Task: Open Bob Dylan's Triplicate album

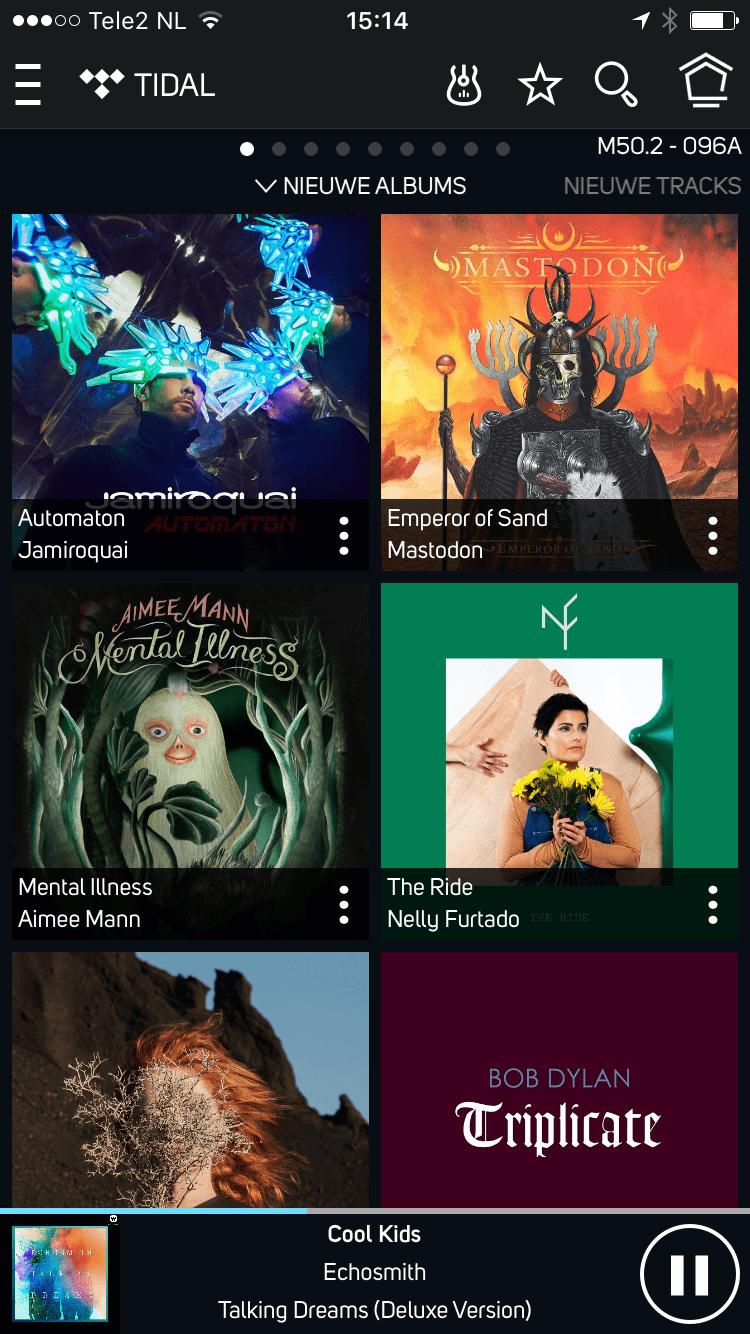Action: pyautogui.click(x=559, y=1080)
